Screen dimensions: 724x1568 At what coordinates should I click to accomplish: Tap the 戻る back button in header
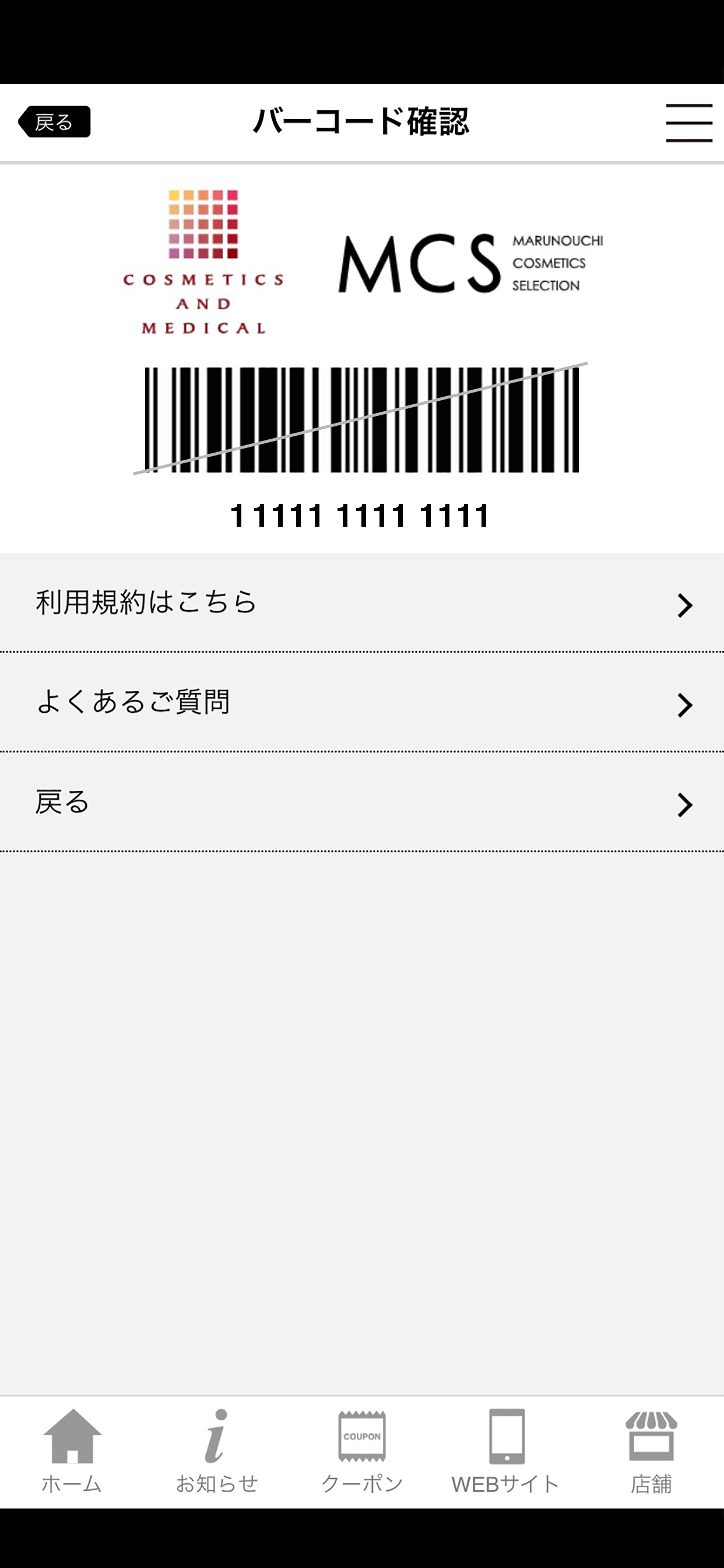pyautogui.click(x=54, y=122)
